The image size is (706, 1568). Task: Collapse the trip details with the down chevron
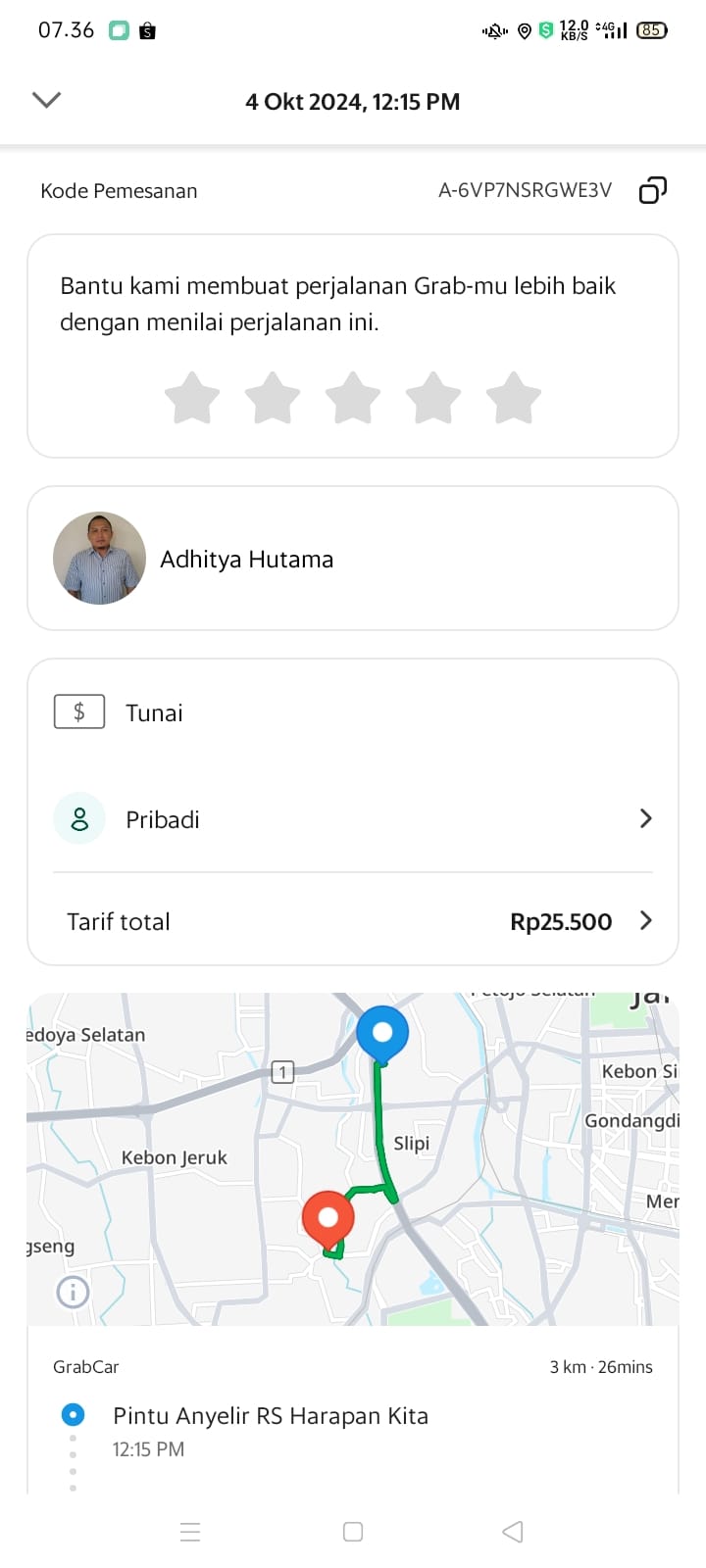click(x=46, y=100)
